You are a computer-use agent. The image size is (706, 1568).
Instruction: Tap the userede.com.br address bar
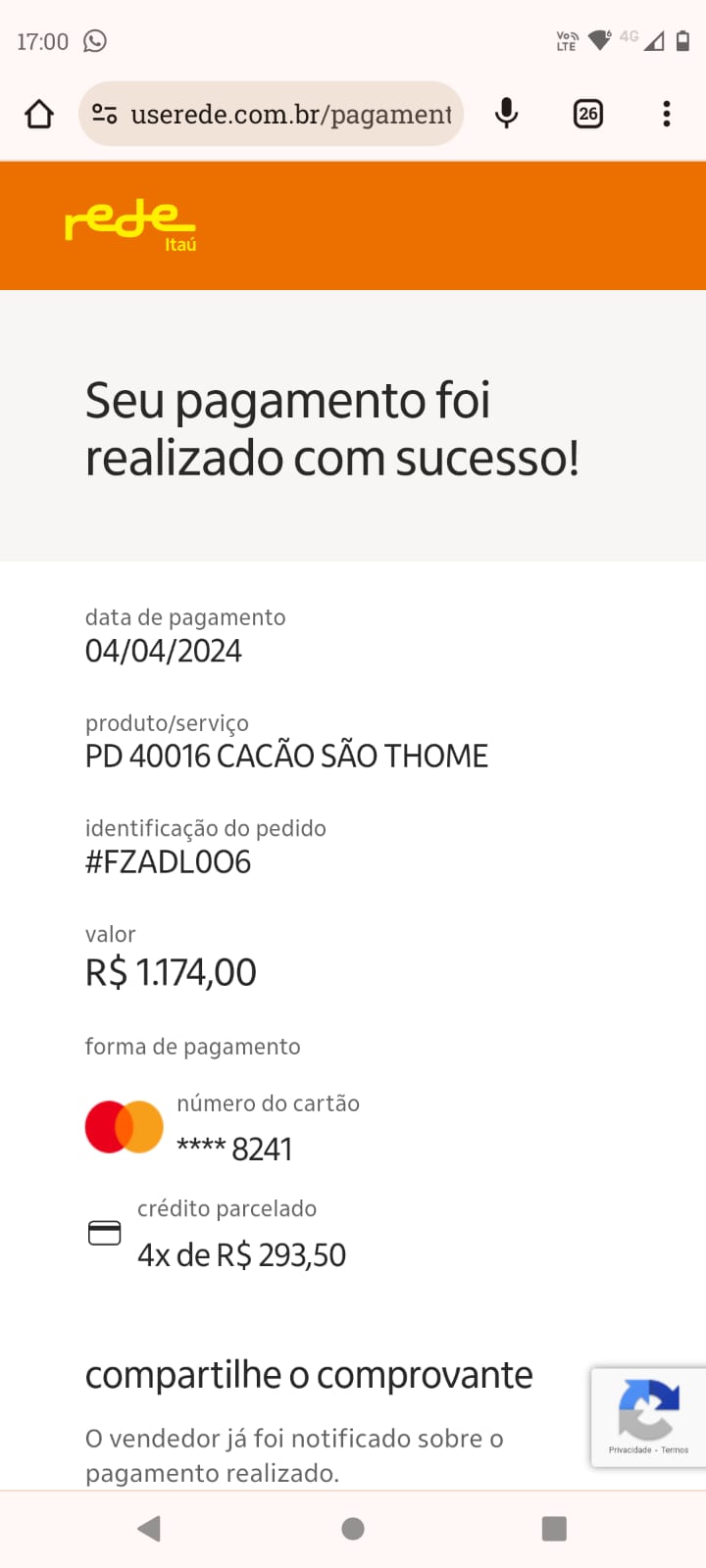click(290, 115)
